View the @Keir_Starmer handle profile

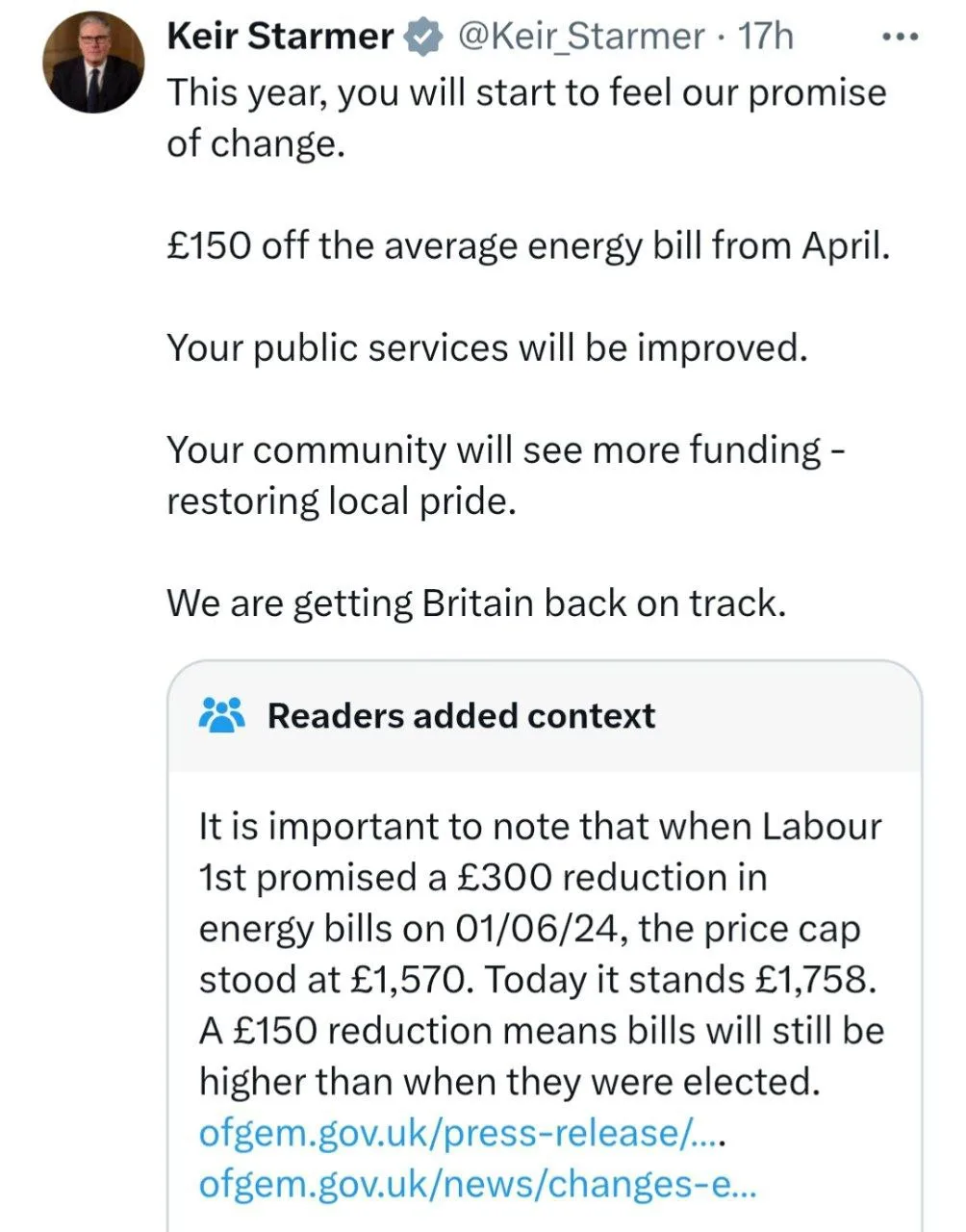(580, 37)
